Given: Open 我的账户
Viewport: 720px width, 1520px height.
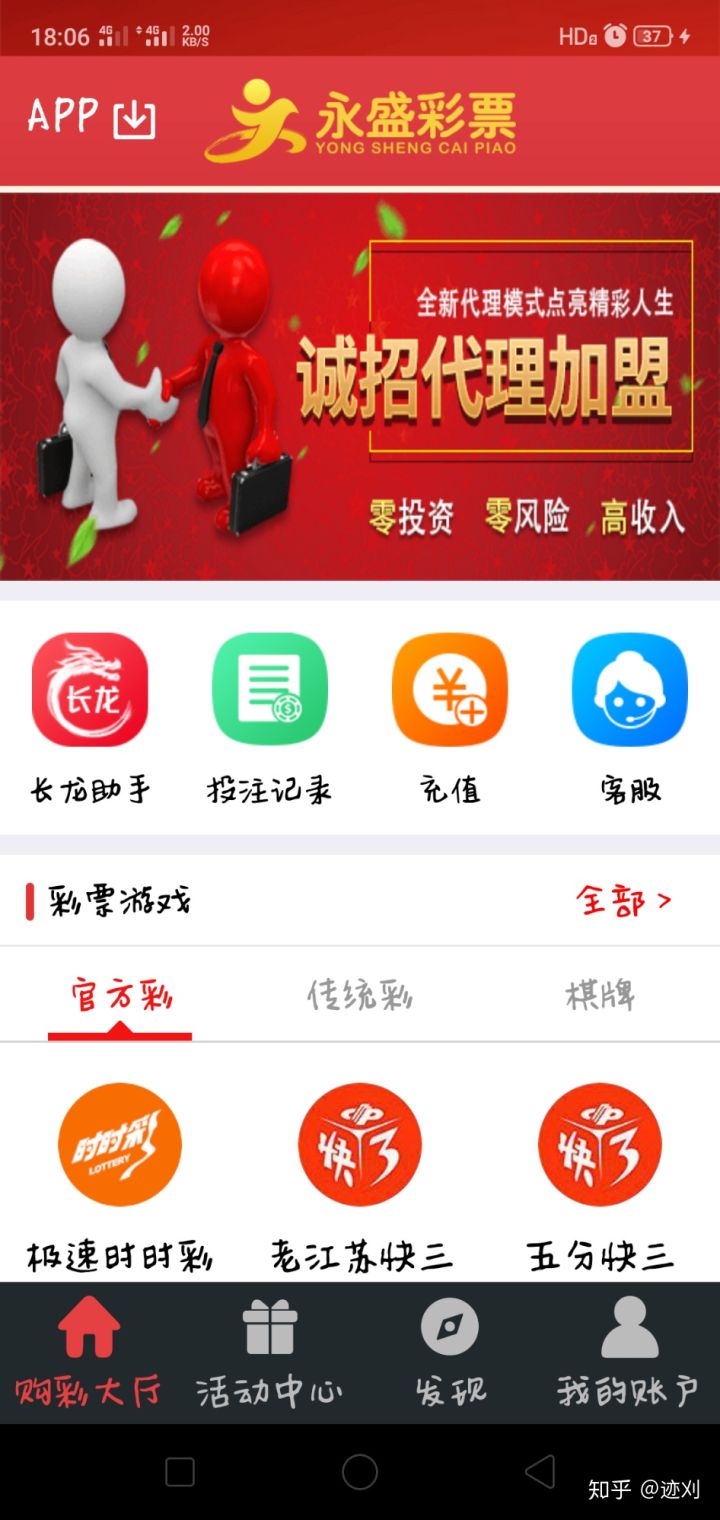Looking at the screenshot, I should 629,1352.
